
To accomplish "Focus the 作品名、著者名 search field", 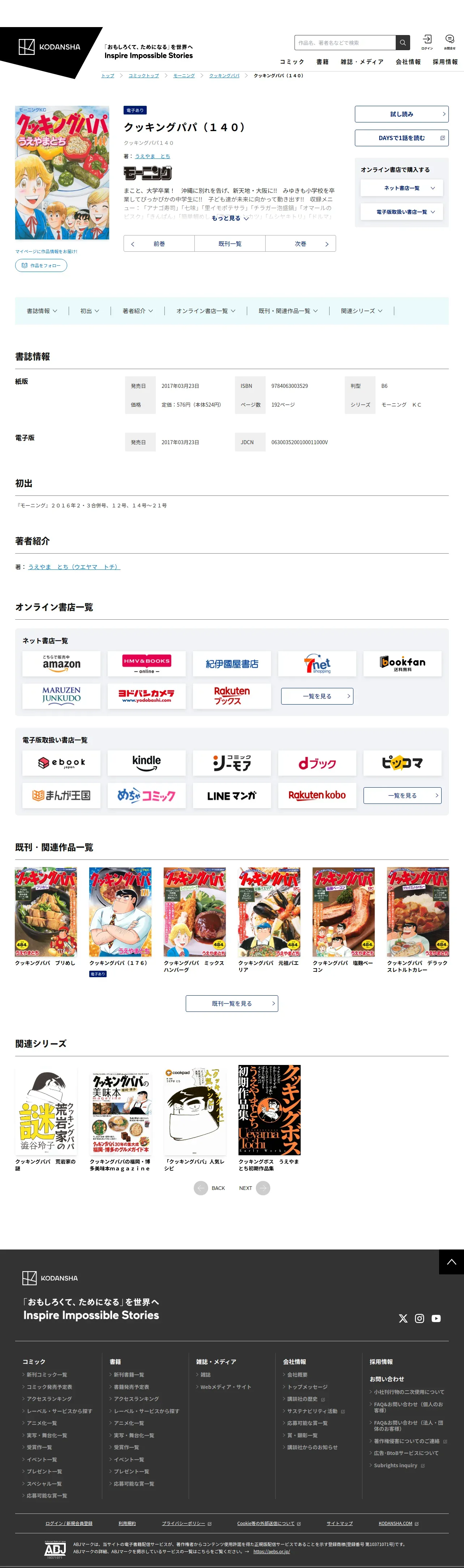I will point(345,43).
